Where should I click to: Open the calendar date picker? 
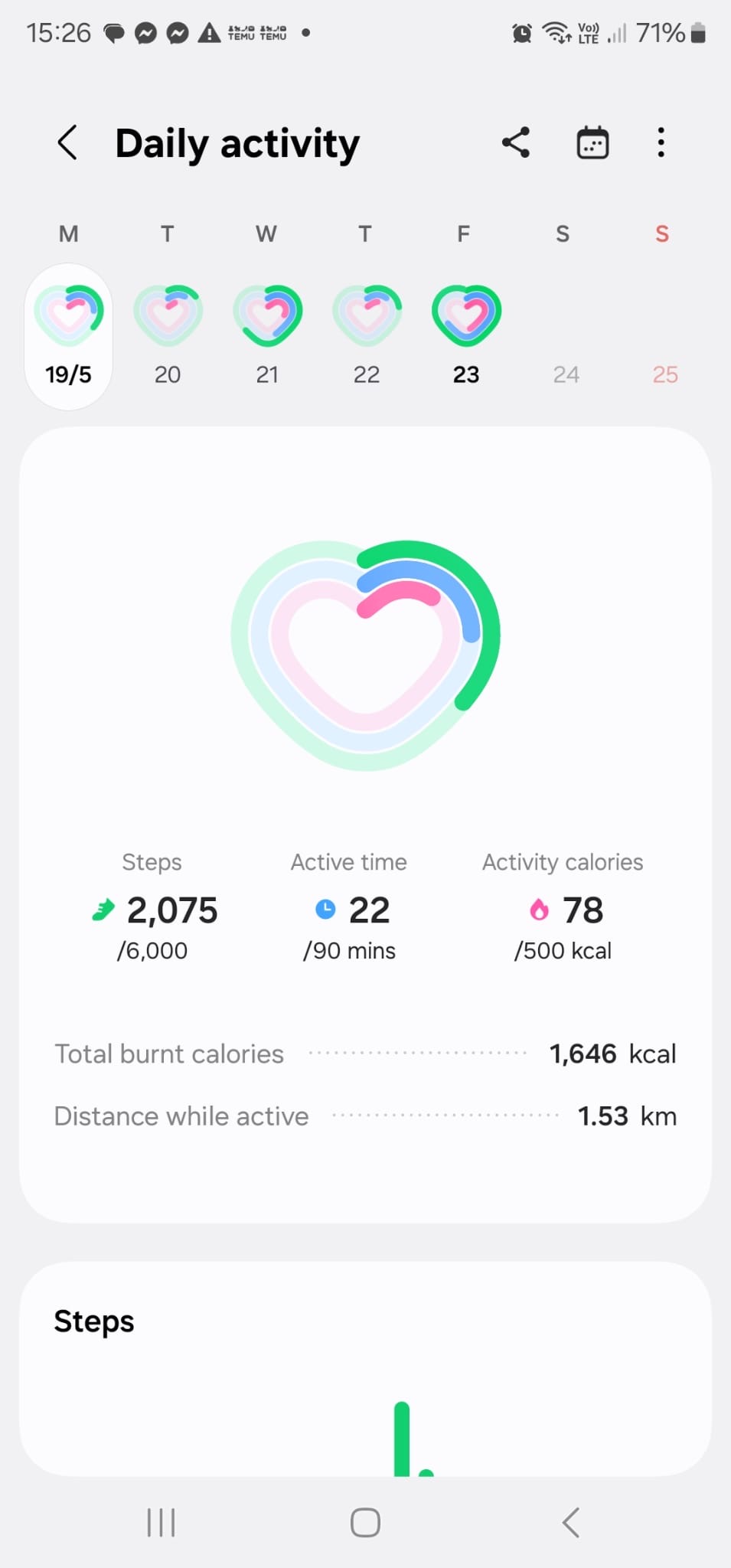coord(592,142)
